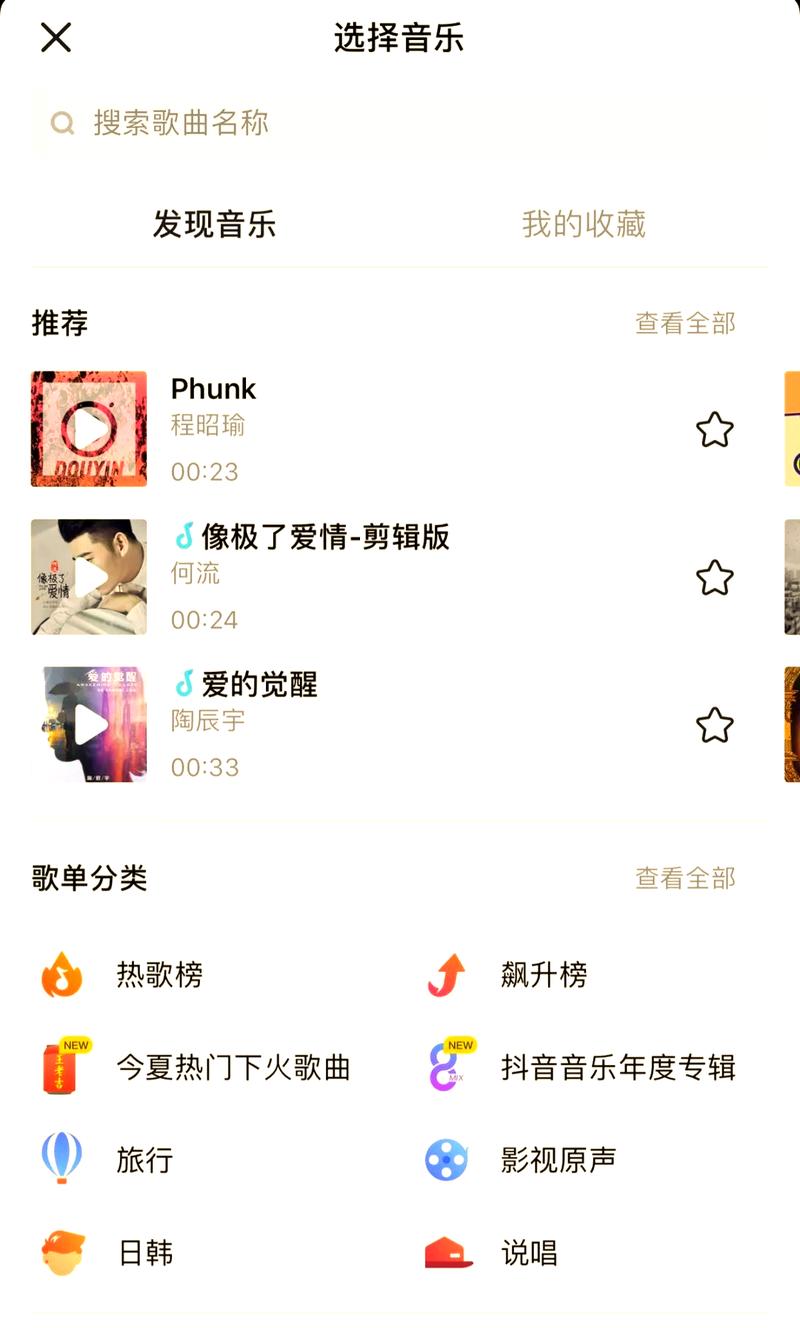Browse 今夏热门下火歌曲 playlist
Image resolution: width=800 pixels, height=1328 pixels.
(x=232, y=1067)
